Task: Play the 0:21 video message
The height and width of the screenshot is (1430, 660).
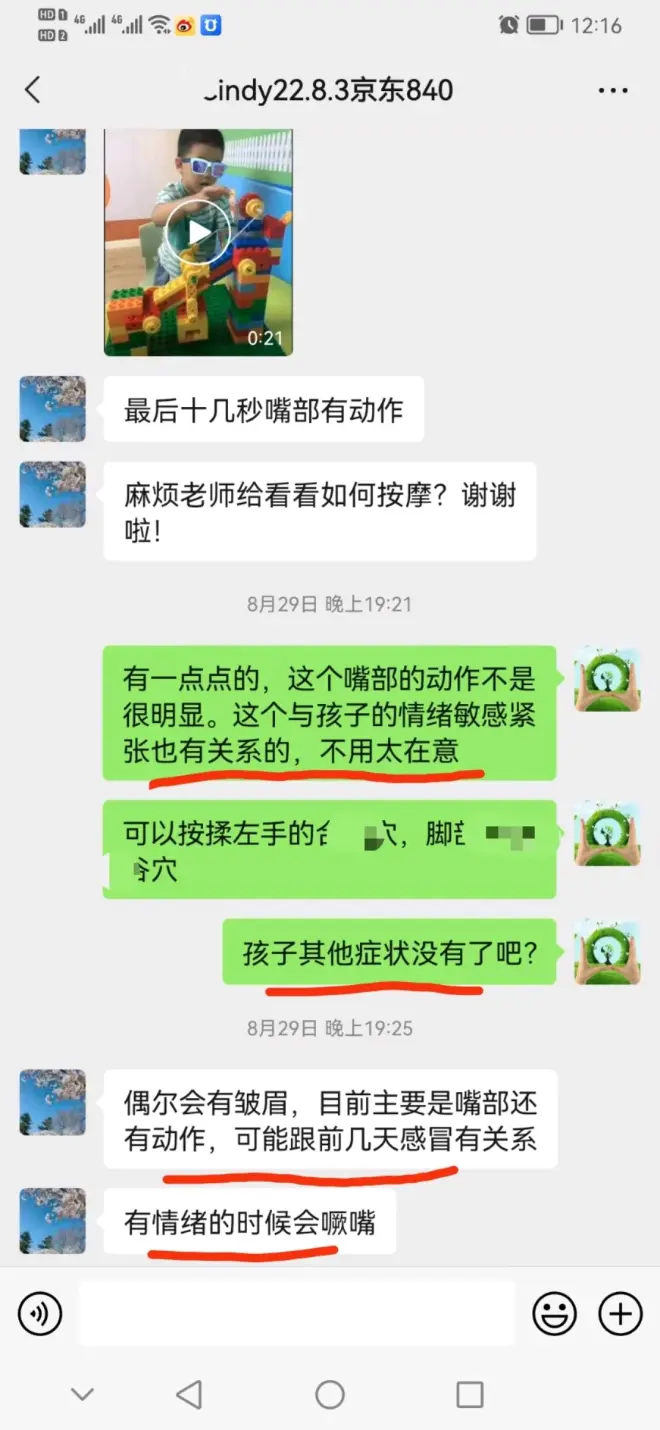Action: point(198,232)
